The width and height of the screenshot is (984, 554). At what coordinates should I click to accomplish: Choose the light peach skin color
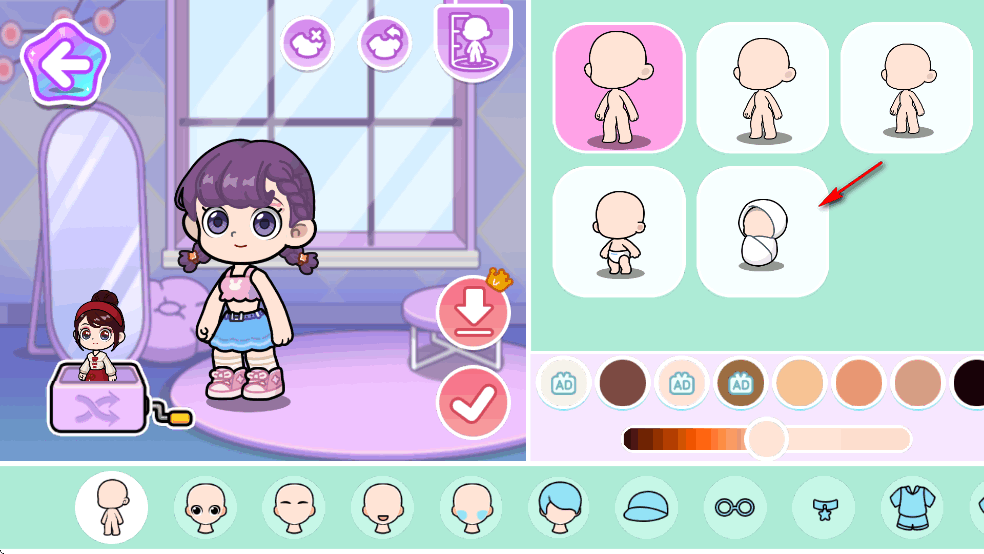pos(799,381)
